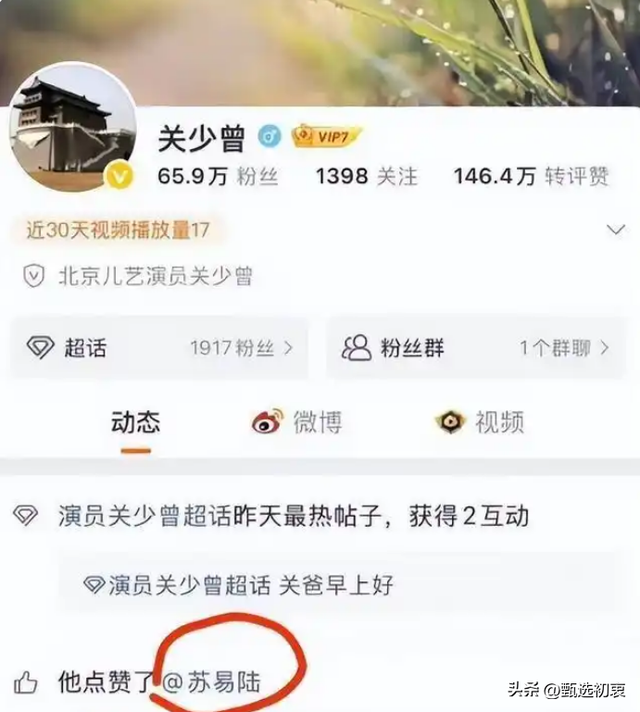Image resolution: width=640 pixels, height=712 pixels.
Task: Open the 146.4万 转评赞 stats
Action: coord(530,176)
